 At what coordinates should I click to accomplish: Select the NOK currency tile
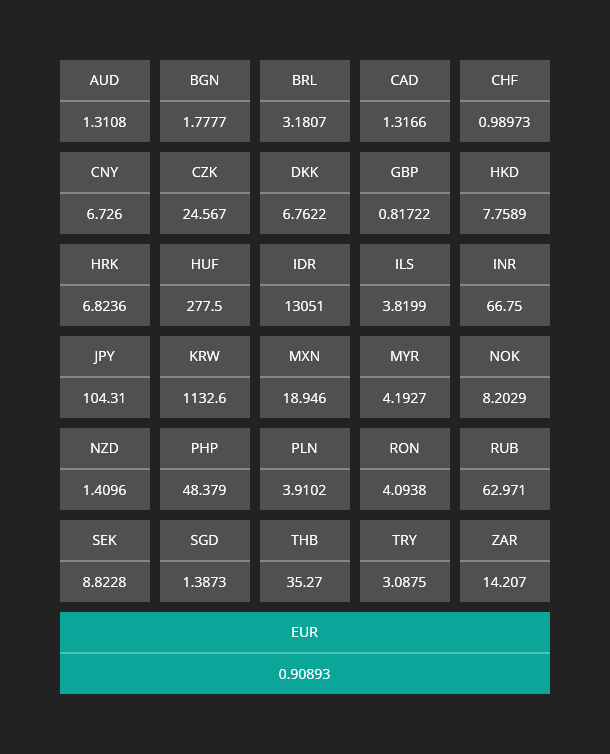coord(505,377)
